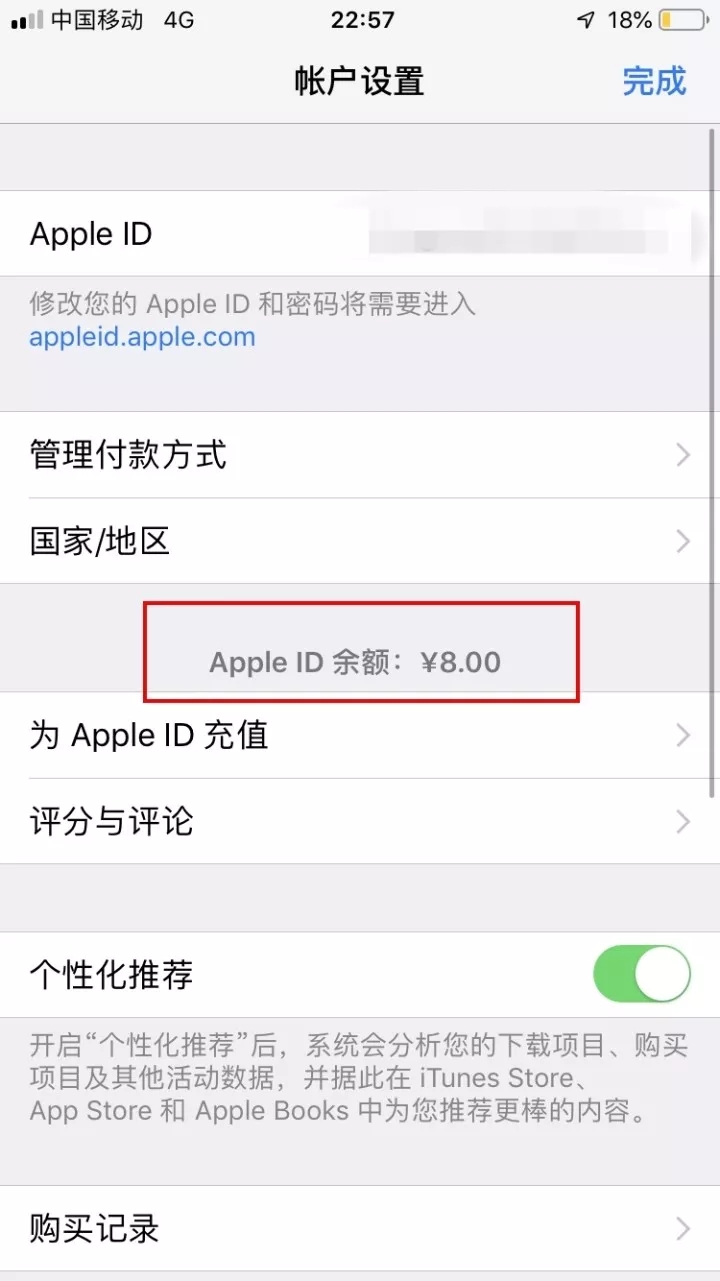Open the appleid.apple.com link
720x1281 pixels.
pyautogui.click(x=142, y=337)
